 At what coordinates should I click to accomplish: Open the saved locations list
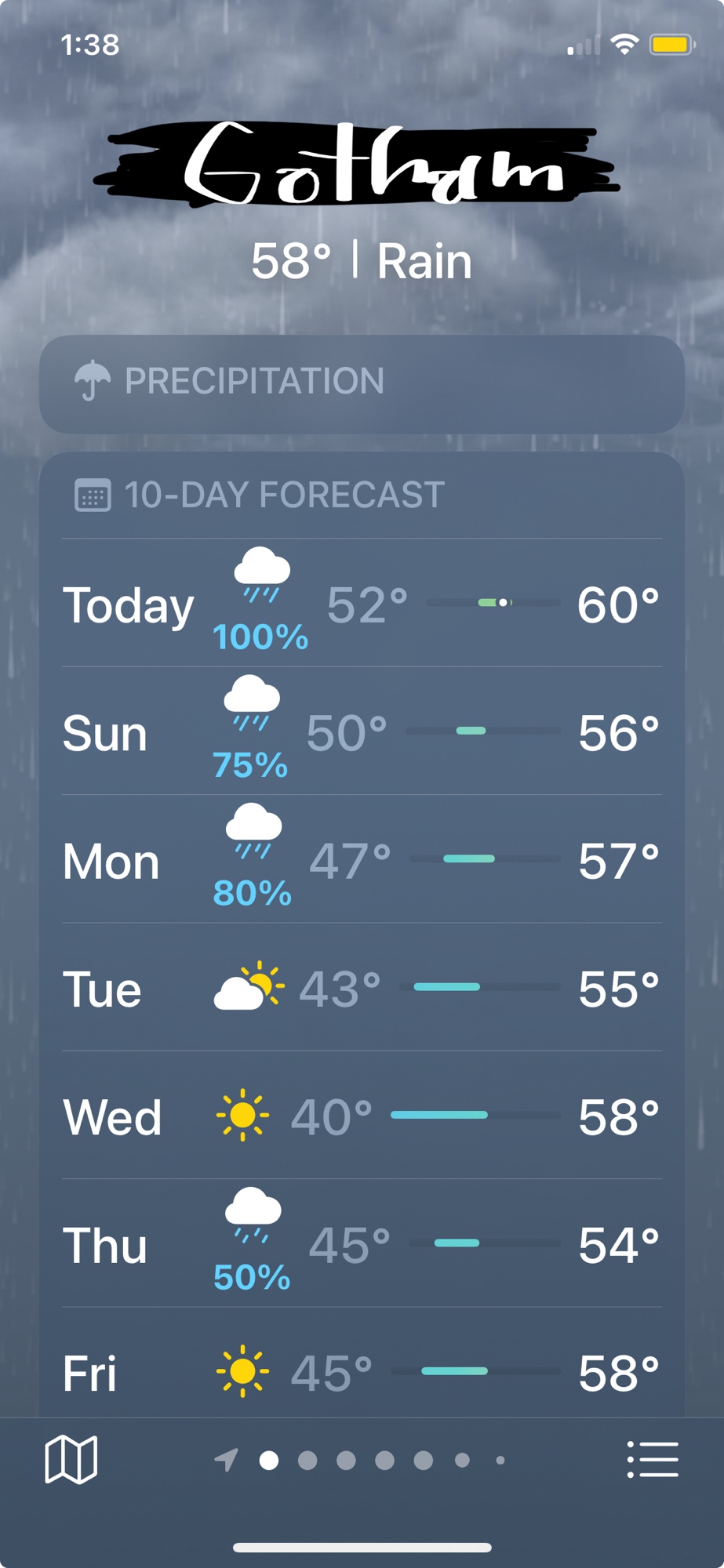click(653, 1459)
